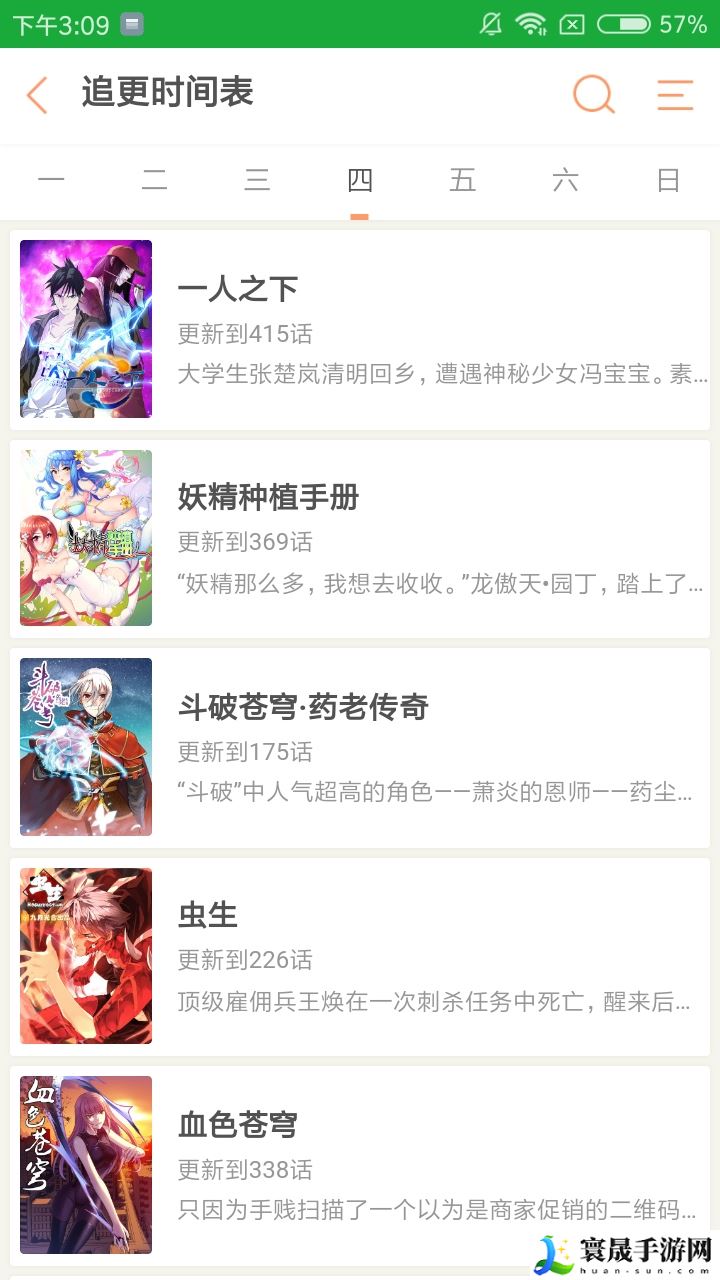This screenshot has height=1280, width=720.
Task: Switch to the 二 (Tuesday) tab
Action: (x=154, y=181)
